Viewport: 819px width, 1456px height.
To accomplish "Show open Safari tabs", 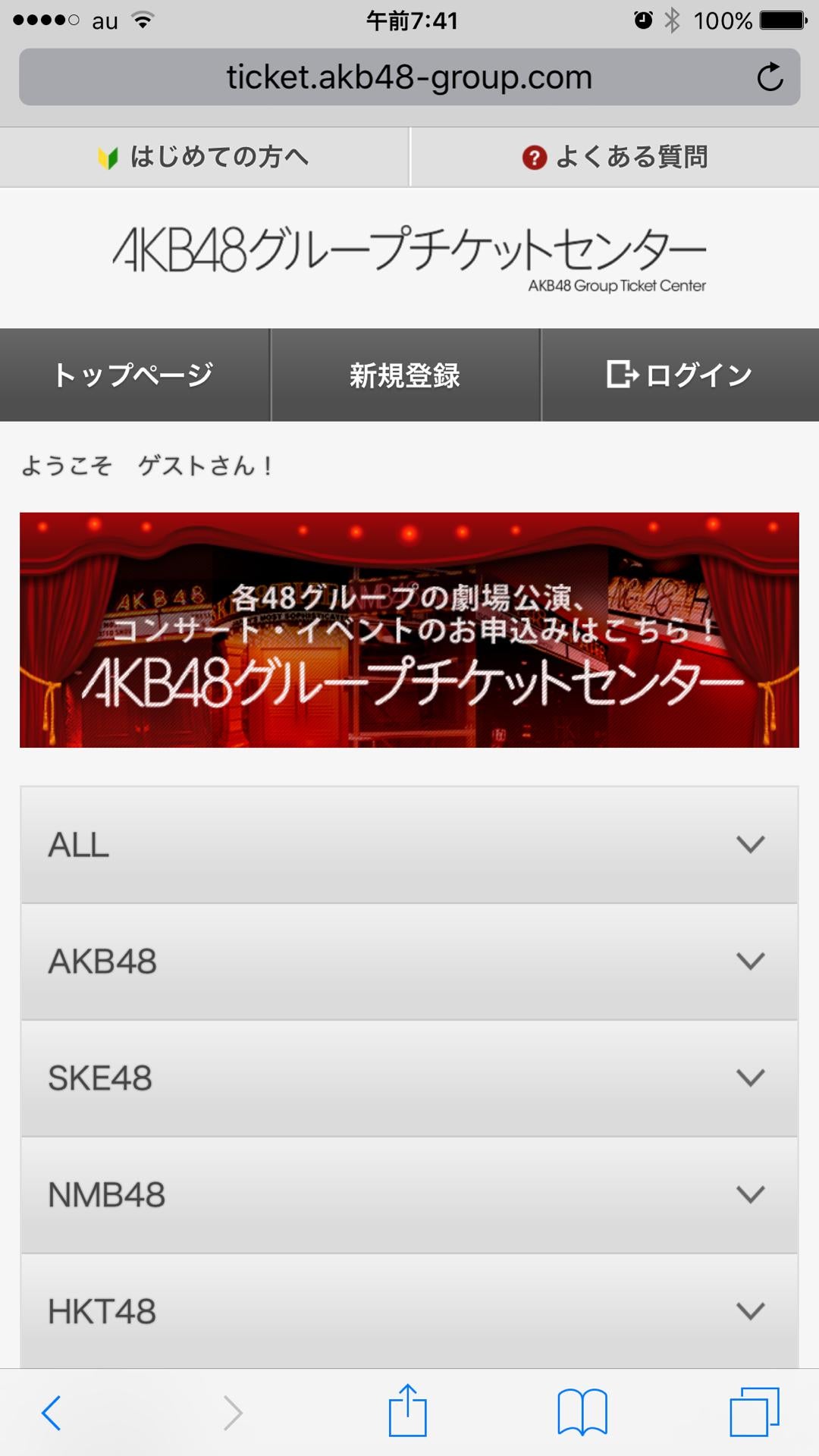I will [x=754, y=1413].
